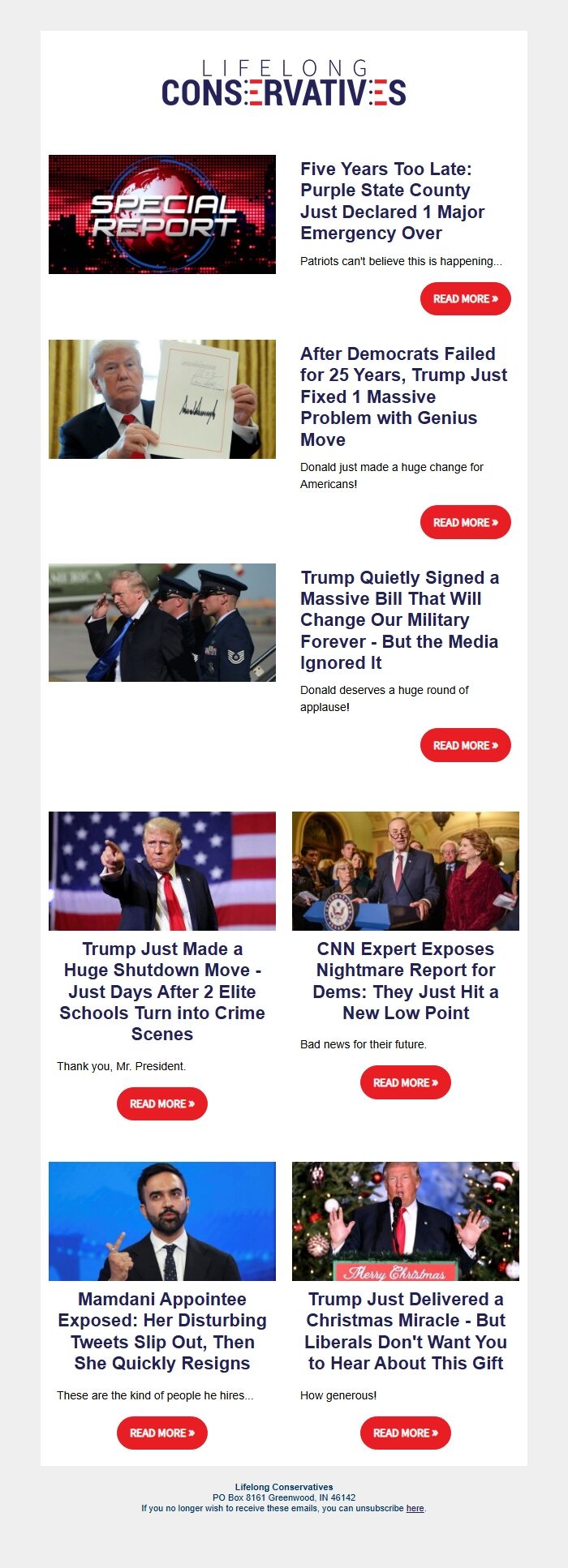This screenshot has width=568, height=1568.
Task: Open the Special Report image
Action: pyautogui.click(x=161, y=214)
